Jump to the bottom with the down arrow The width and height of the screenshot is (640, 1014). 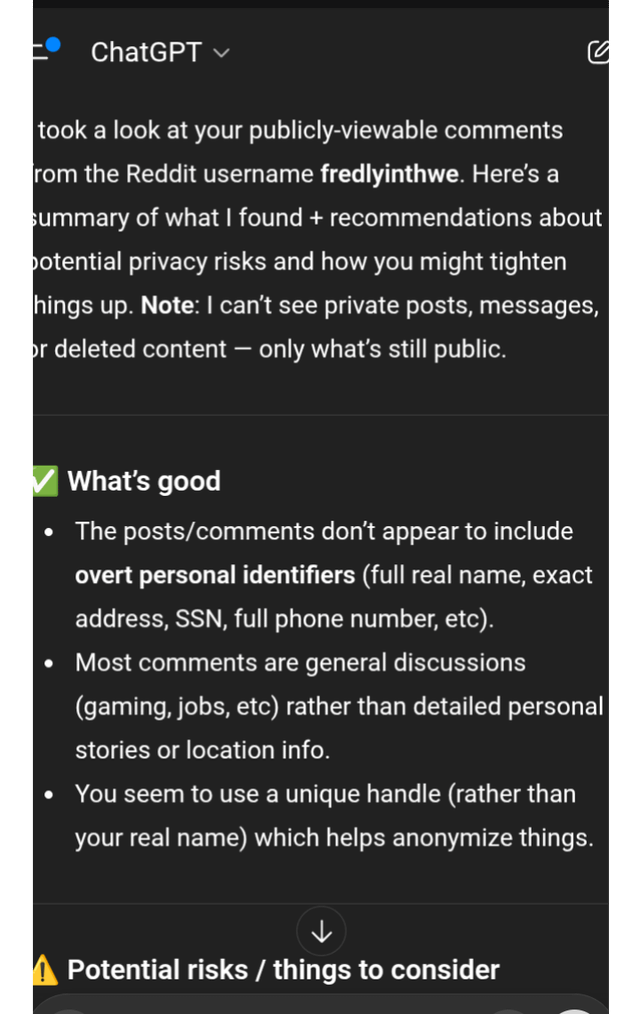tap(321, 932)
